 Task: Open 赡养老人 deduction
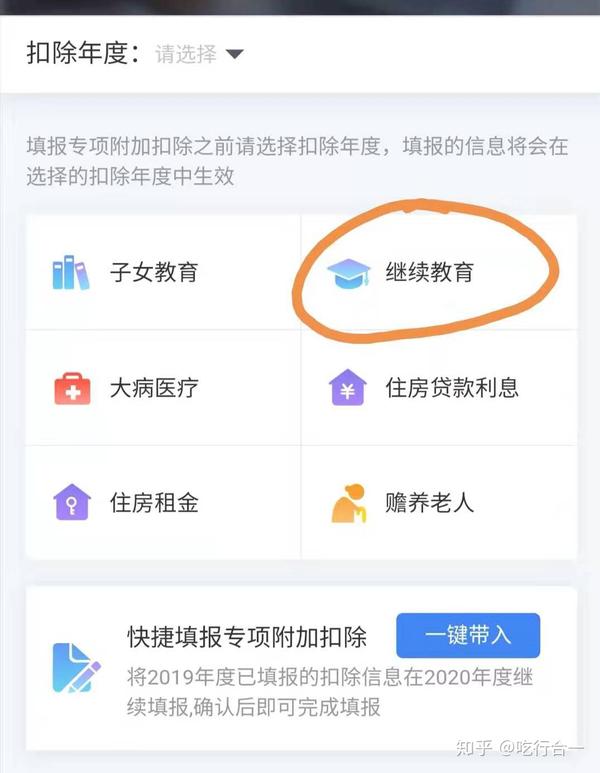point(429,502)
